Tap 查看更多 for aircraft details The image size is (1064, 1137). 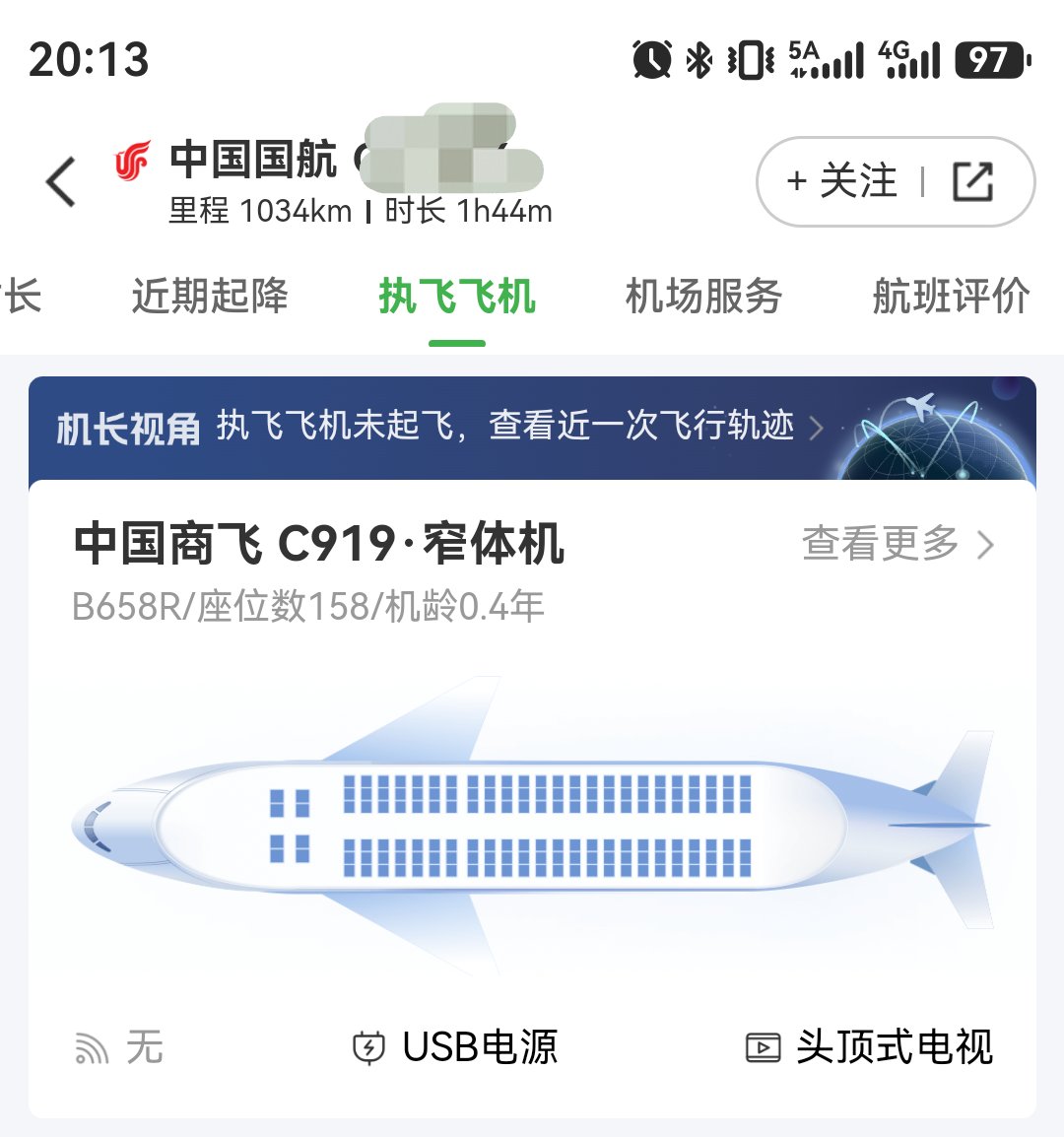pyautogui.click(x=898, y=543)
